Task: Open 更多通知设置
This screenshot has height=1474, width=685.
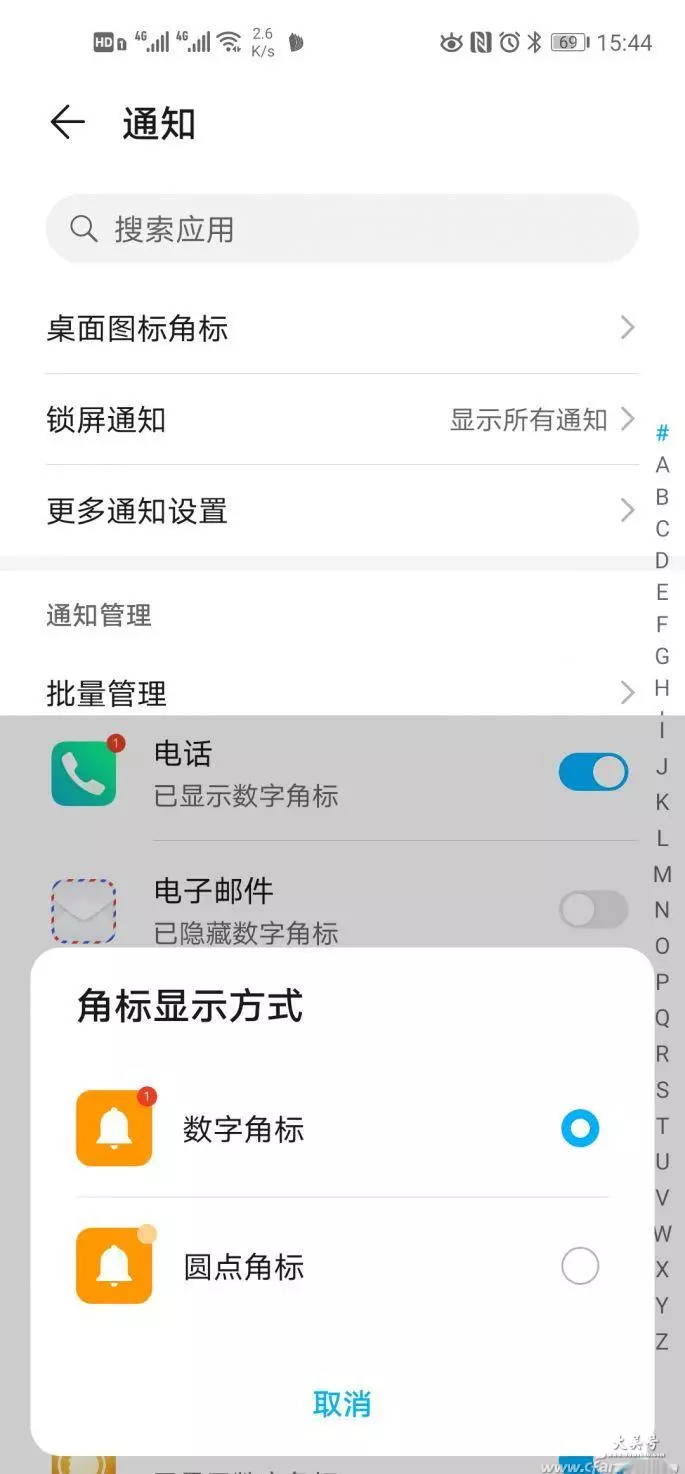Action: (342, 511)
